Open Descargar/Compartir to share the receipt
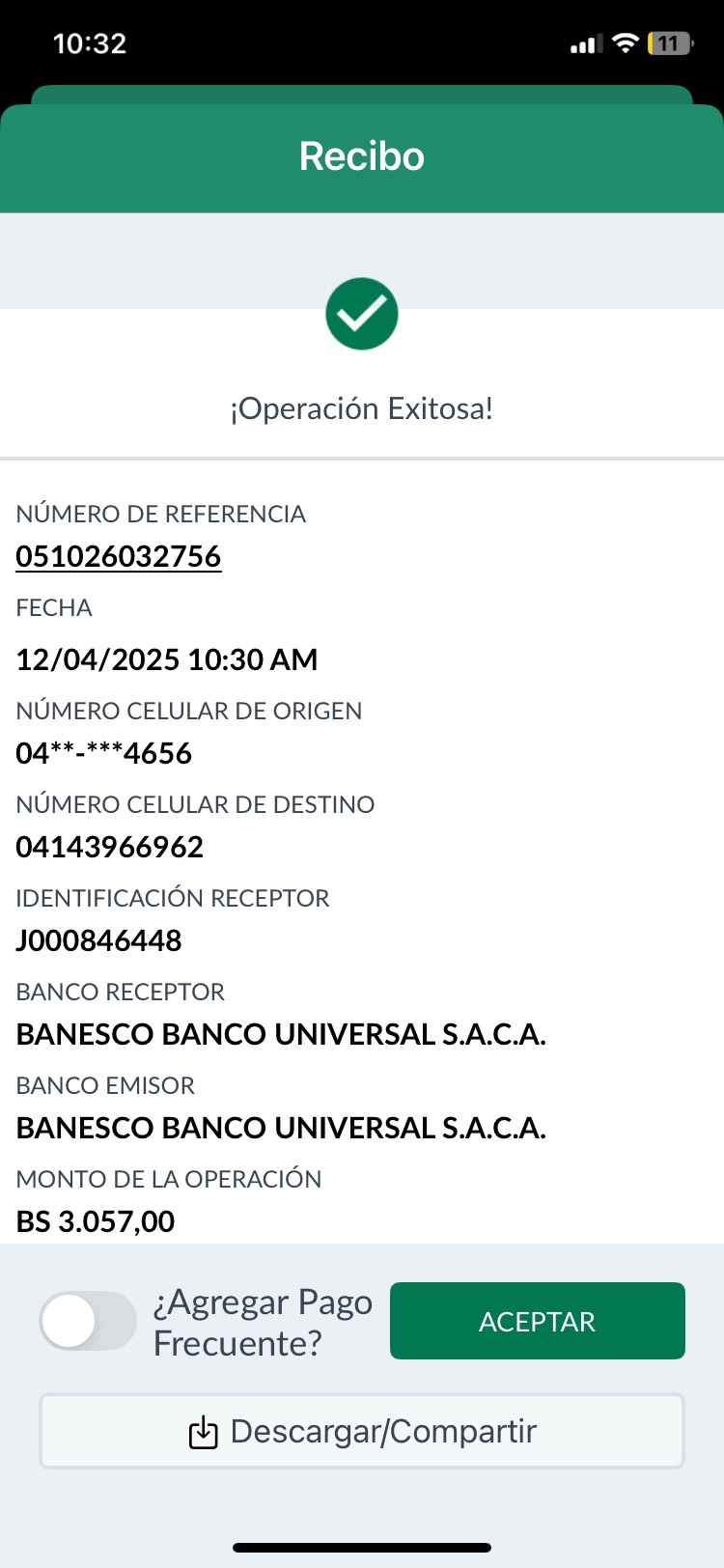724x1568 pixels. (x=362, y=1431)
